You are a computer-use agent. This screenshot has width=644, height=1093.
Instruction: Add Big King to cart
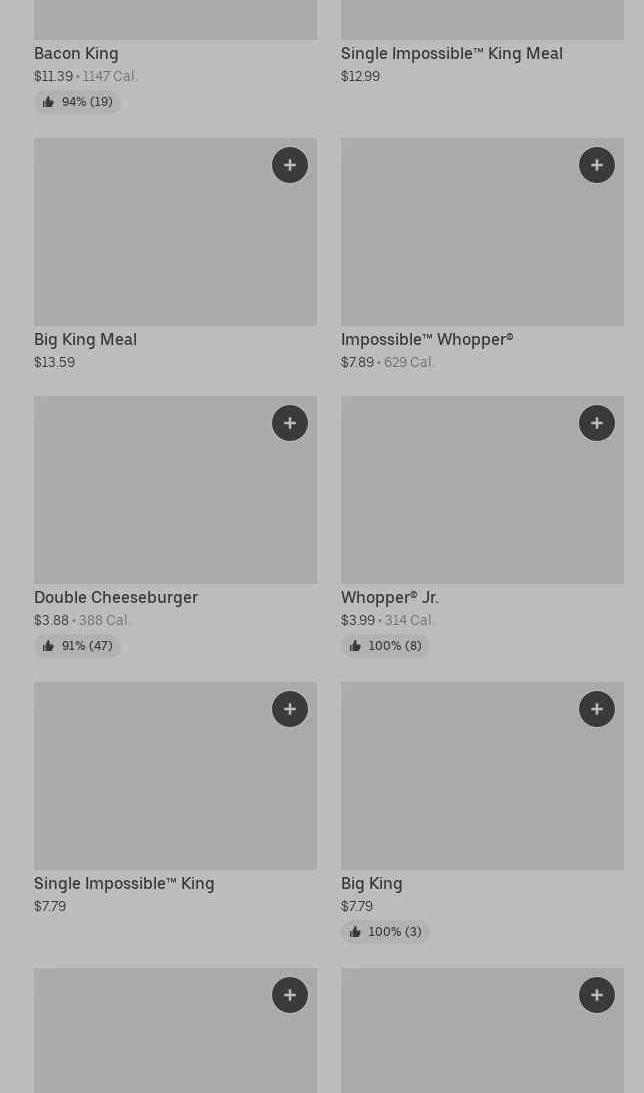pyautogui.click(x=597, y=709)
